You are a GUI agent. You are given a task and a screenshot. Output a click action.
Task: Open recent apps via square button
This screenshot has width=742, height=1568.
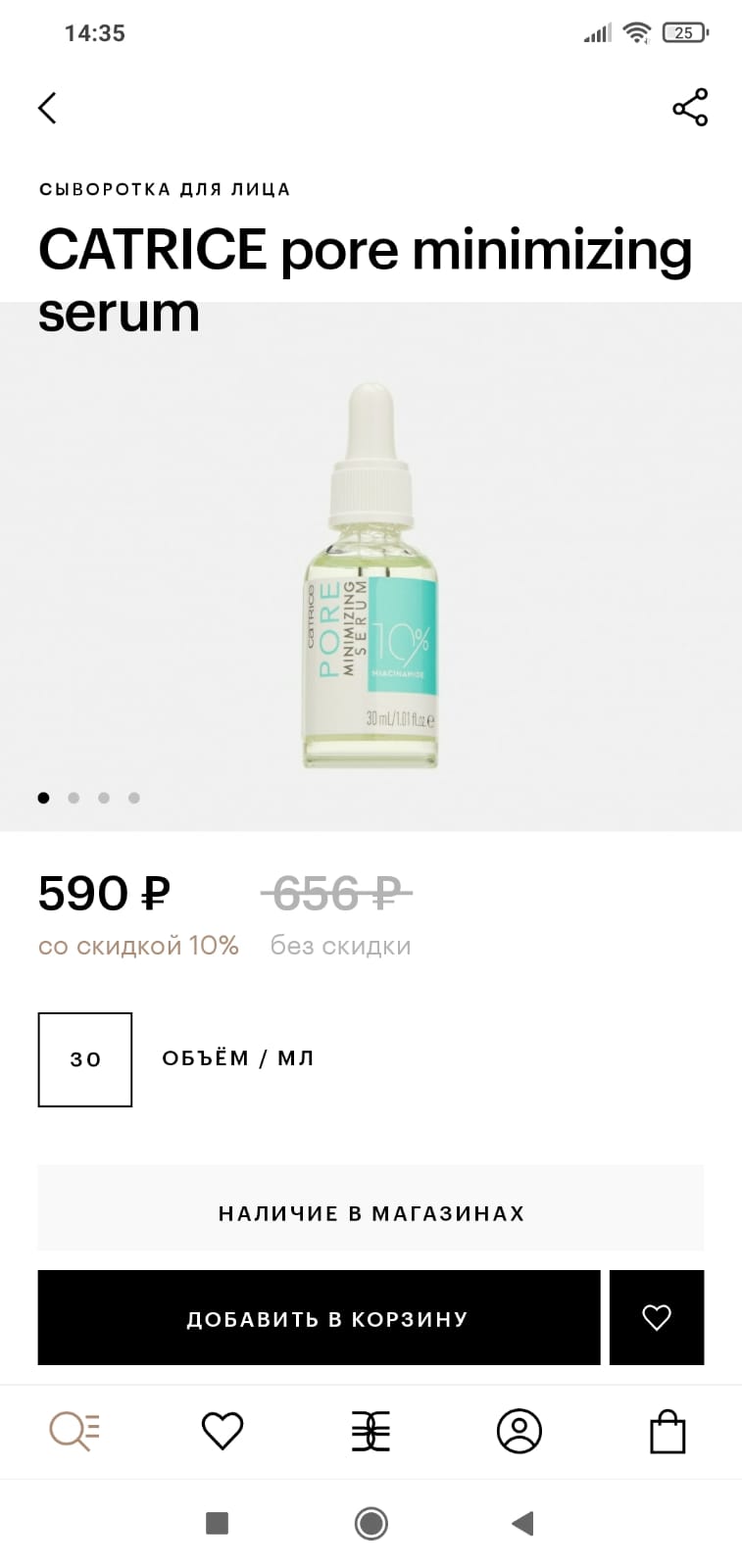point(218,1523)
